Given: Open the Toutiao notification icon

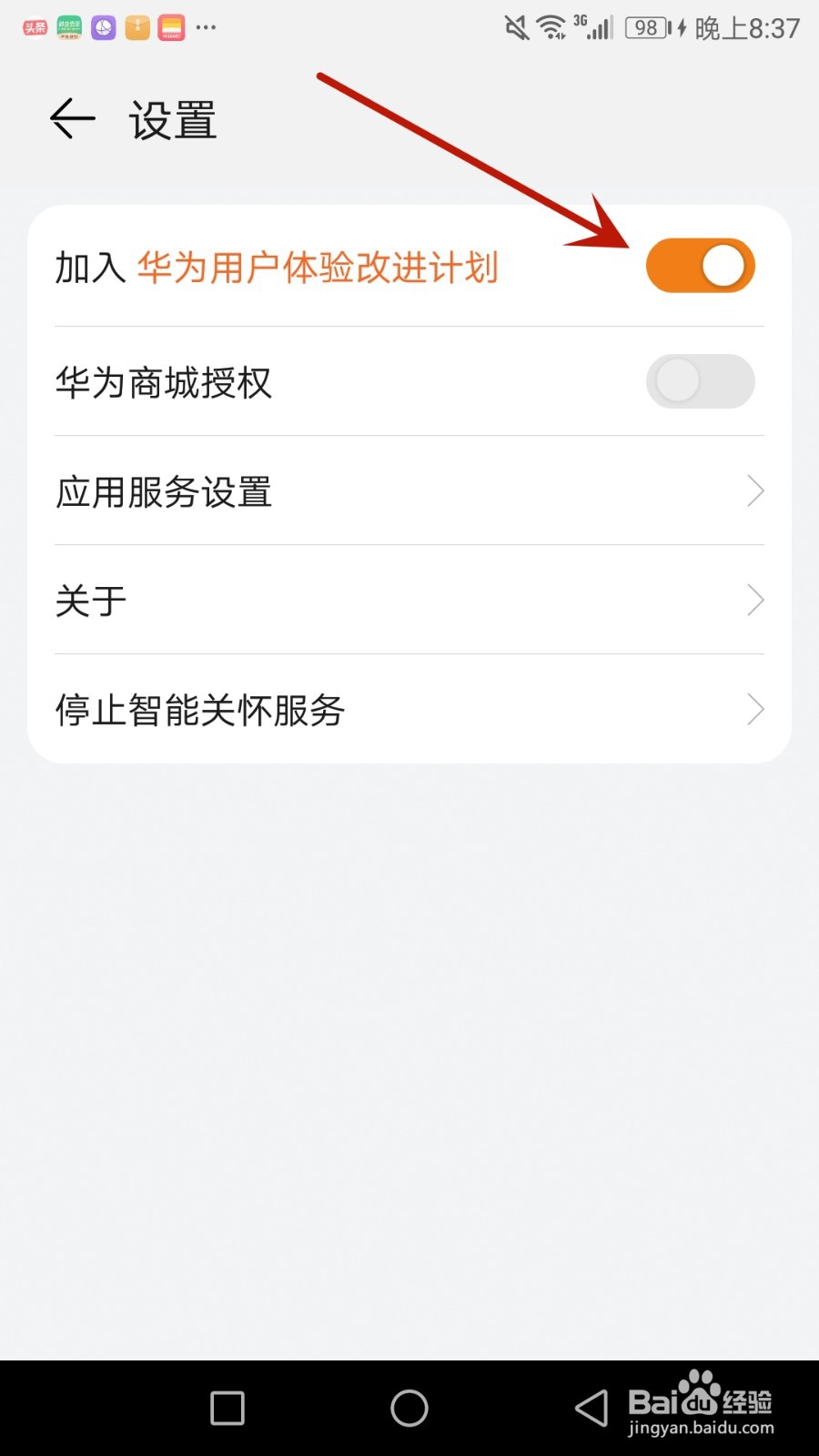Looking at the screenshot, I should pyautogui.click(x=33, y=27).
